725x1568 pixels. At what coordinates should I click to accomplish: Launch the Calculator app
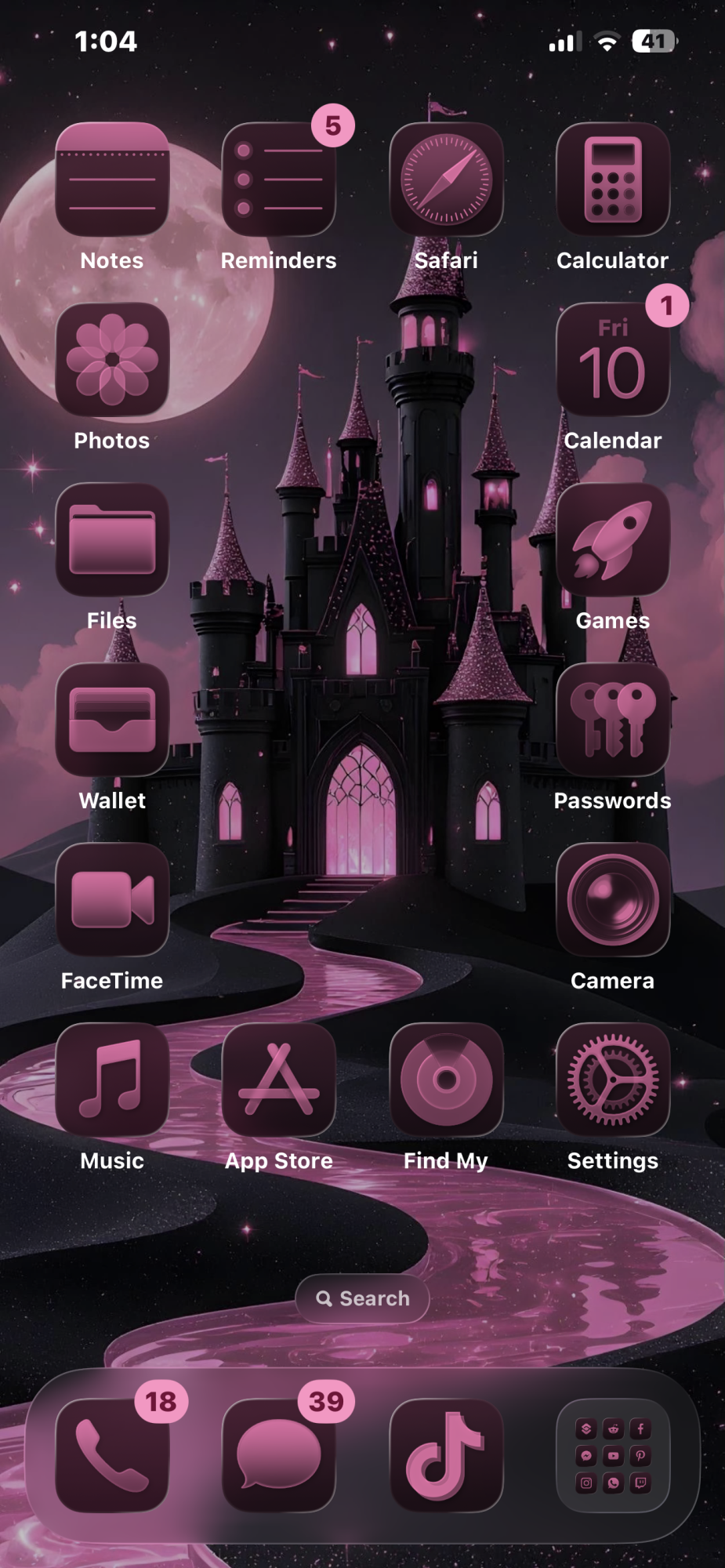tap(613, 180)
